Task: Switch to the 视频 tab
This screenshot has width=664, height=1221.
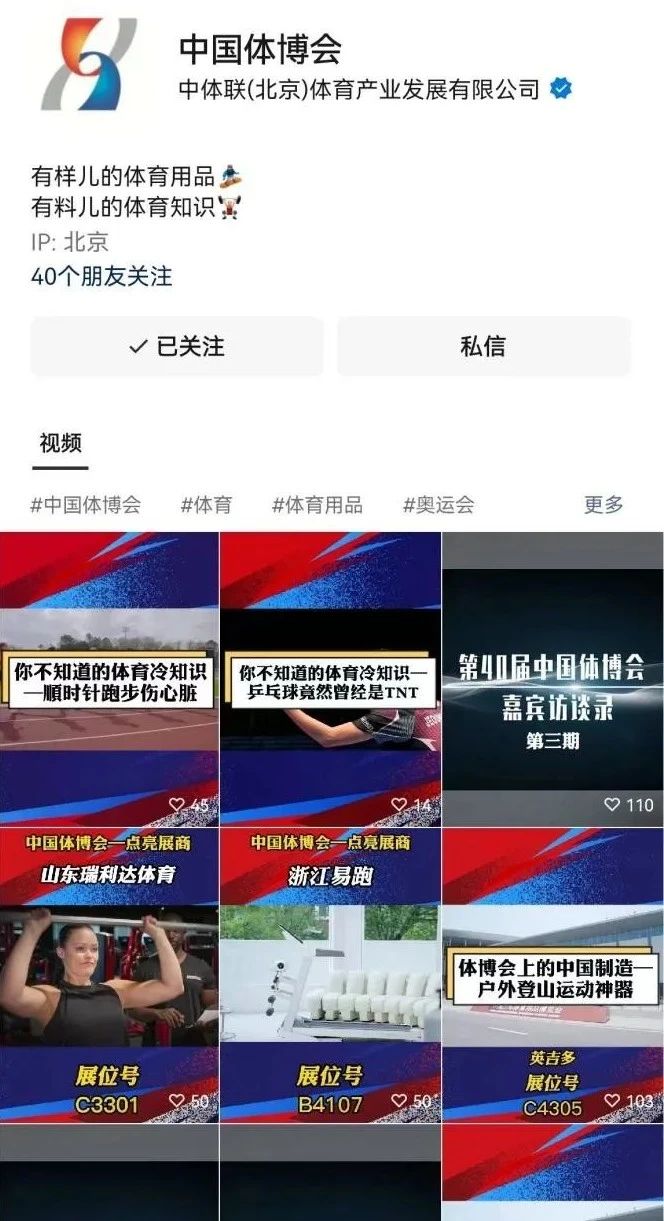Action: 60,443
